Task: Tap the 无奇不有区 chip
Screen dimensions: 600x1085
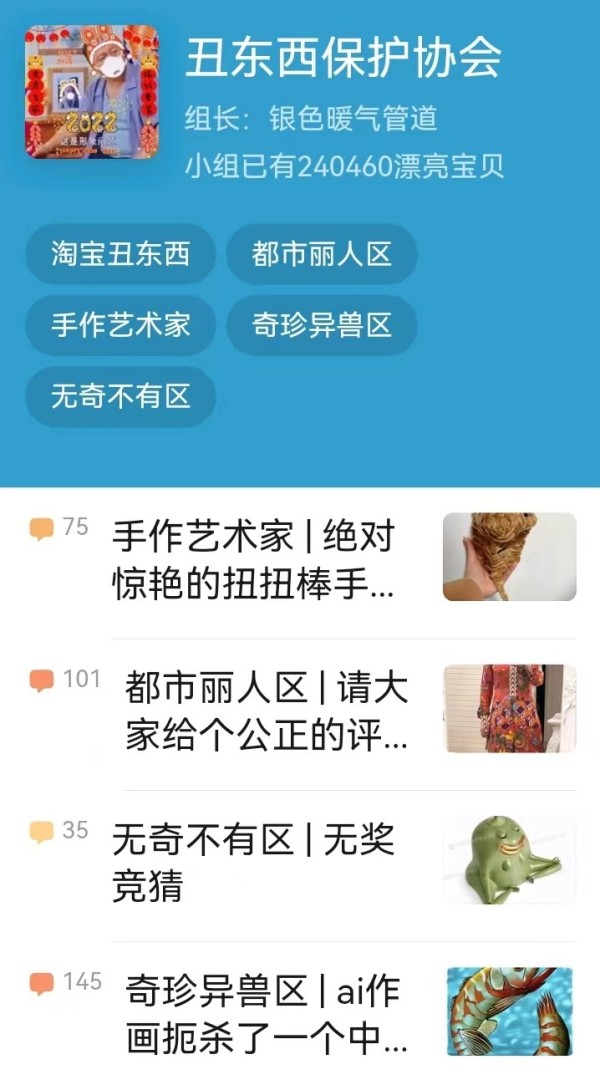Action: (x=120, y=397)
